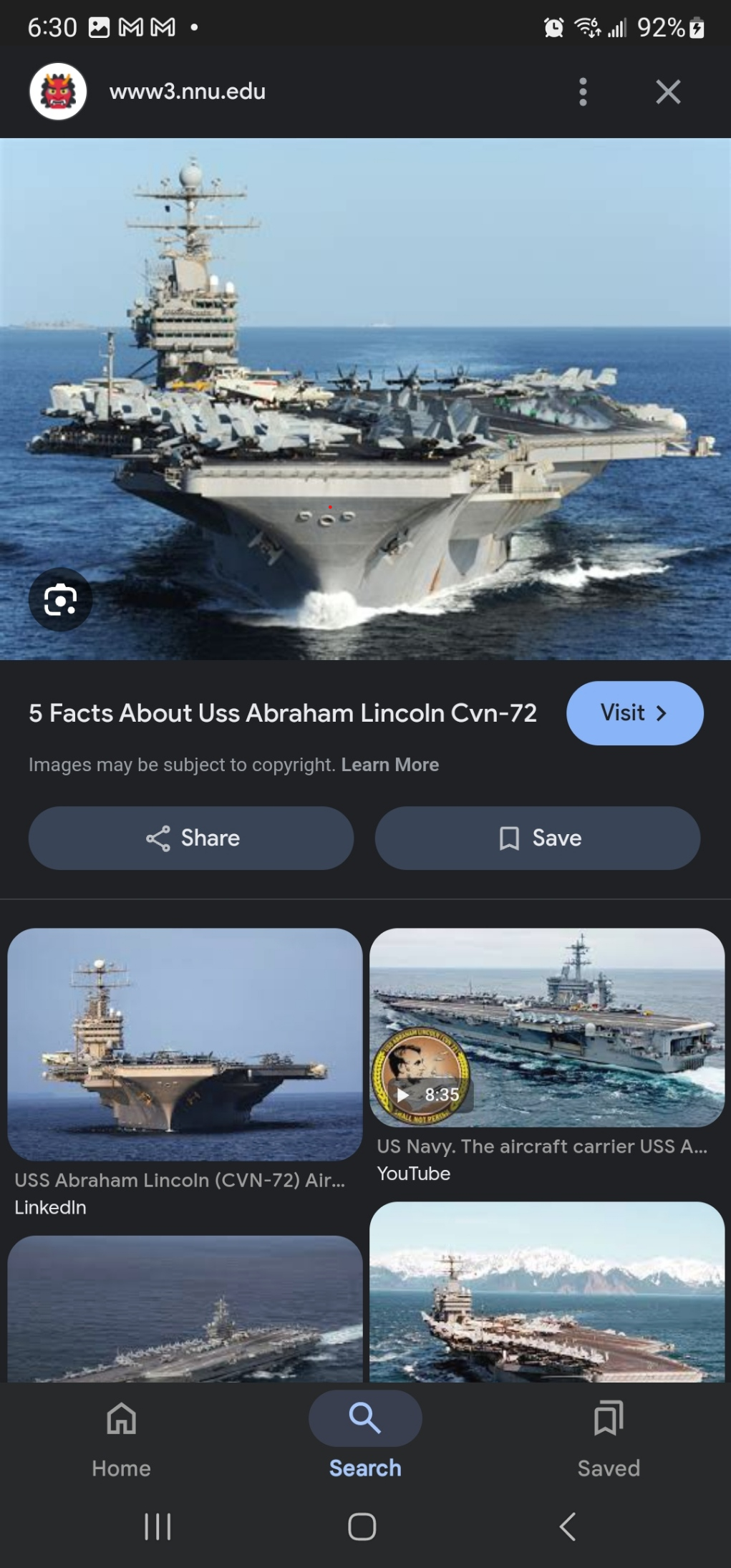Share this aircraft carrier image

click(x=191, y=838)
